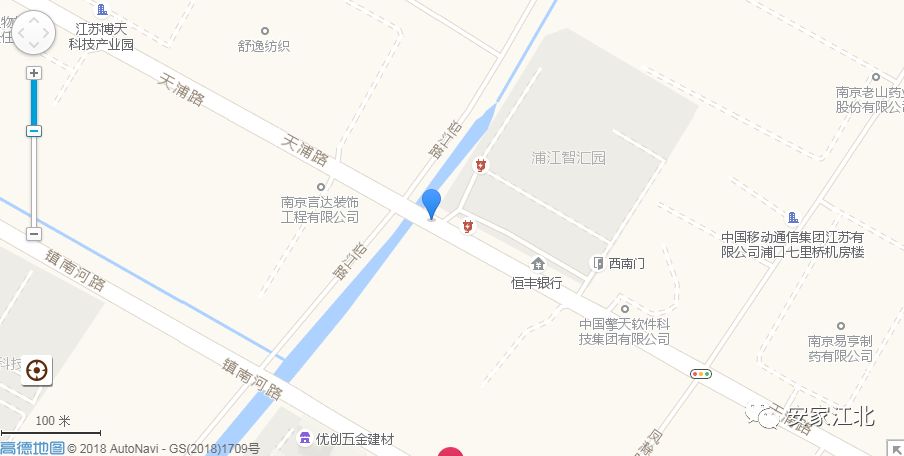This screenshot has height=456, width=904.
Task: Open 中国移动通信集团江苏有限公司 building marker
Action: 793,218
